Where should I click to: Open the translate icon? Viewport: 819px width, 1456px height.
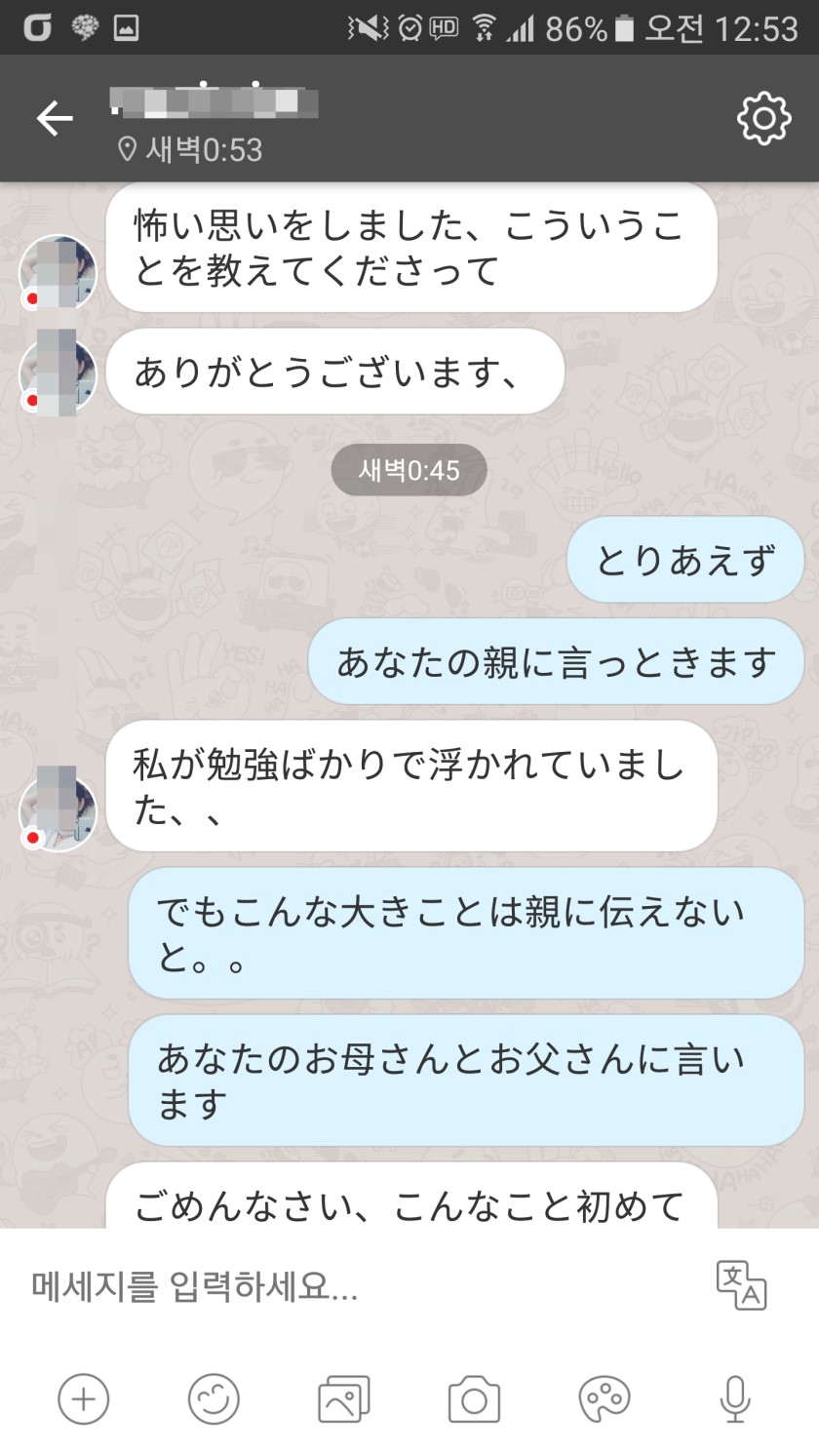[741, 1285]
